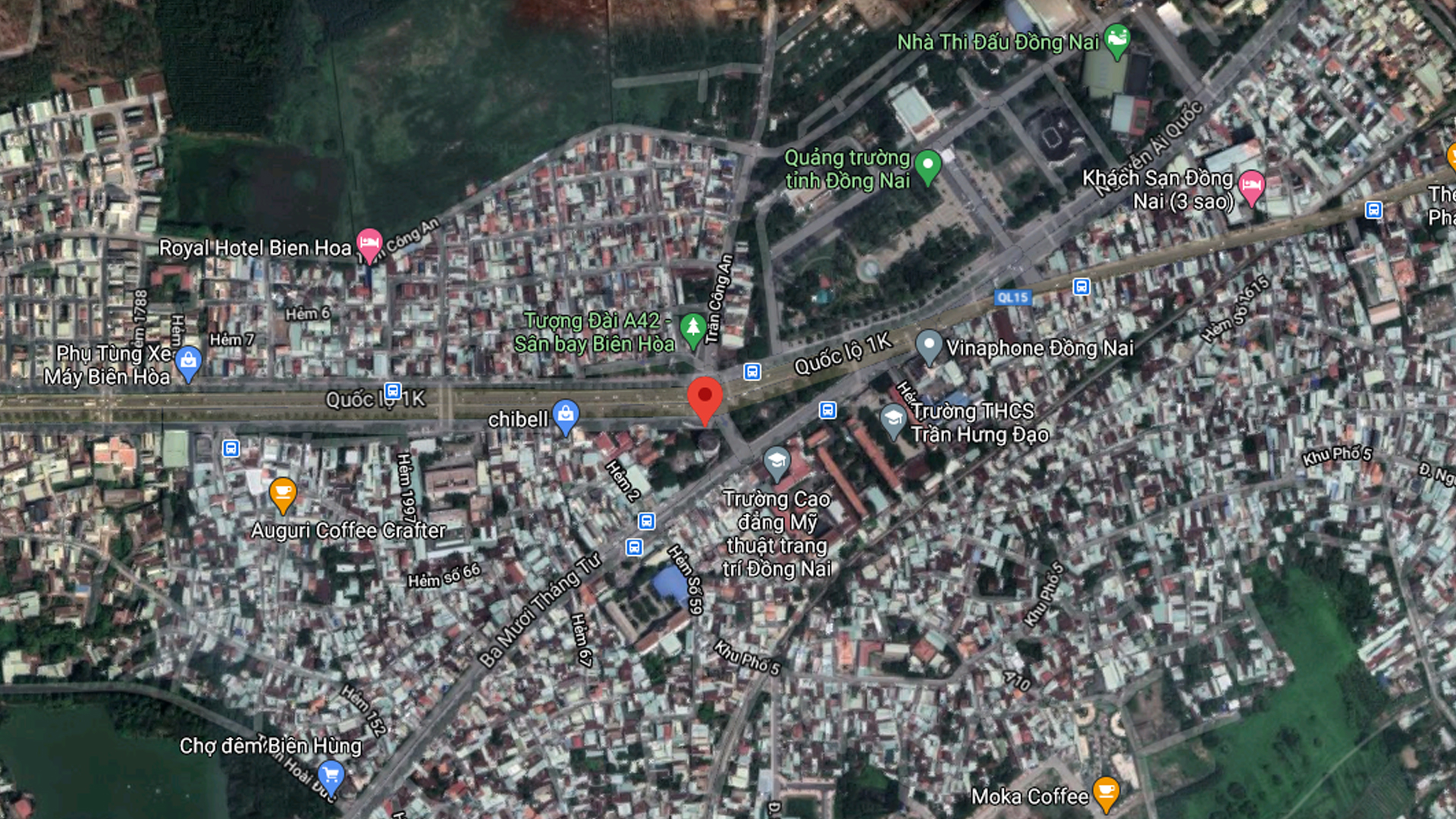Open Phụ Tùng Xe Máy Biên Hòa shop pin
This screenshot has height=819, width=1456.
tap(188, 362)
